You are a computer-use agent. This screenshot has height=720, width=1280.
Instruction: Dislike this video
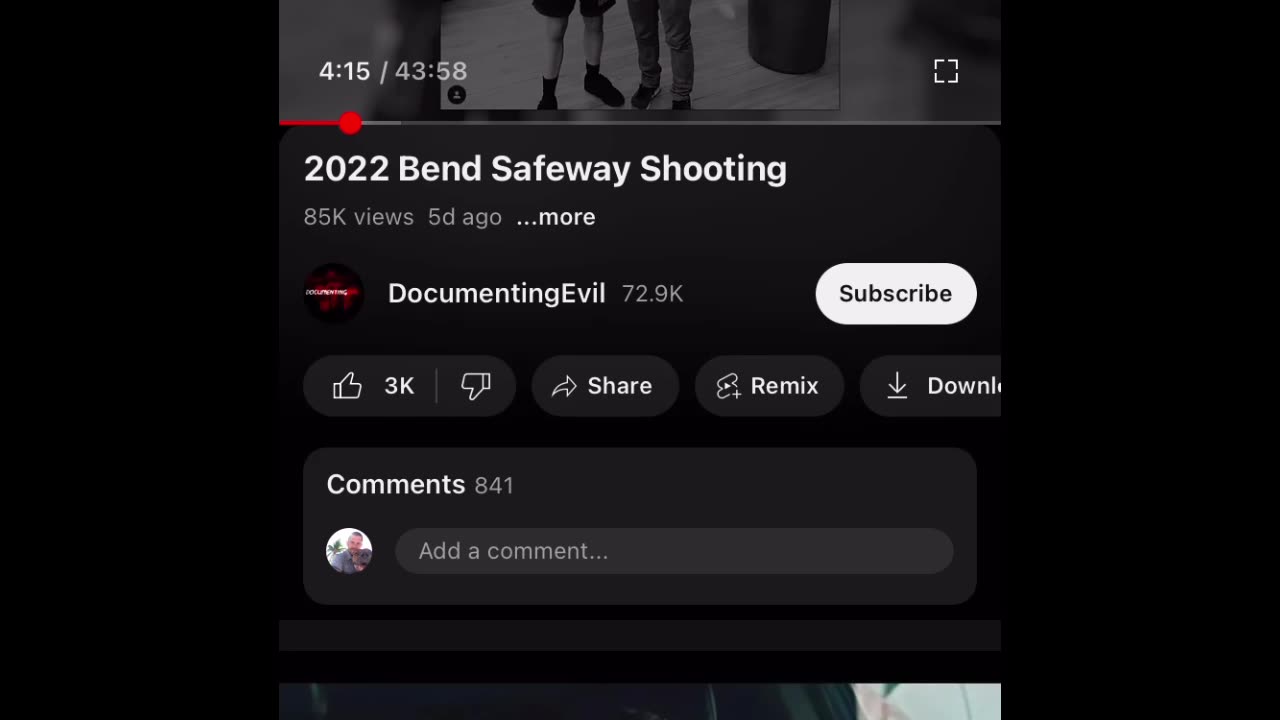click(476, 386)
